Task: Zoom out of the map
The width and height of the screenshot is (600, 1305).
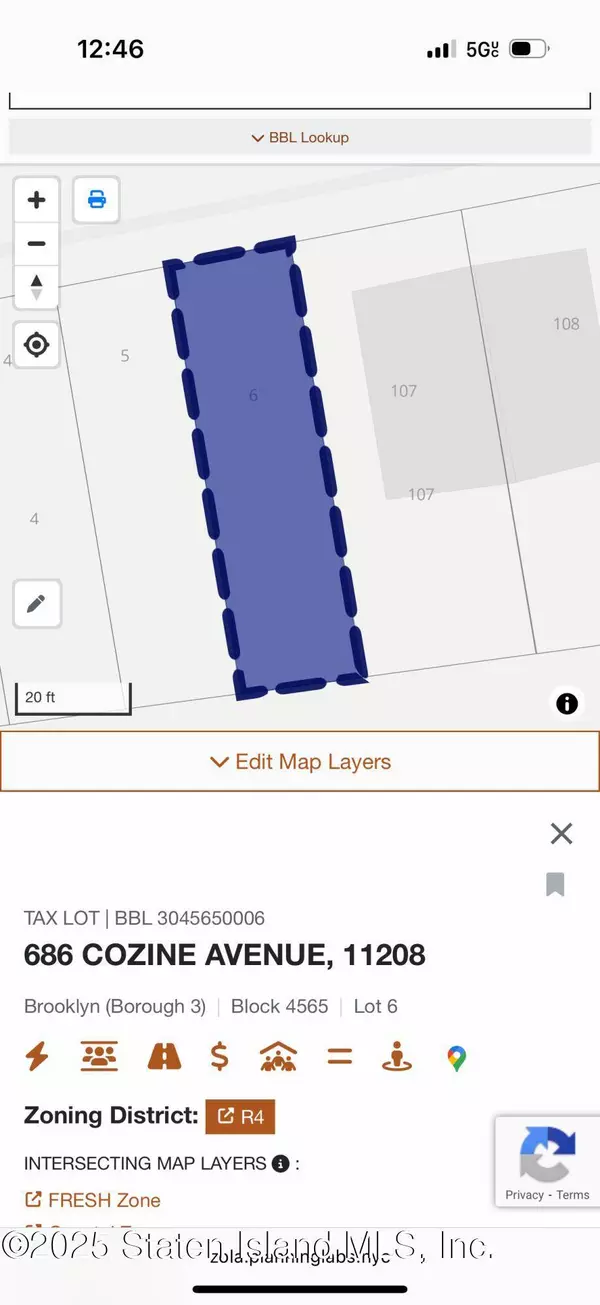Action: coord(37,243)
